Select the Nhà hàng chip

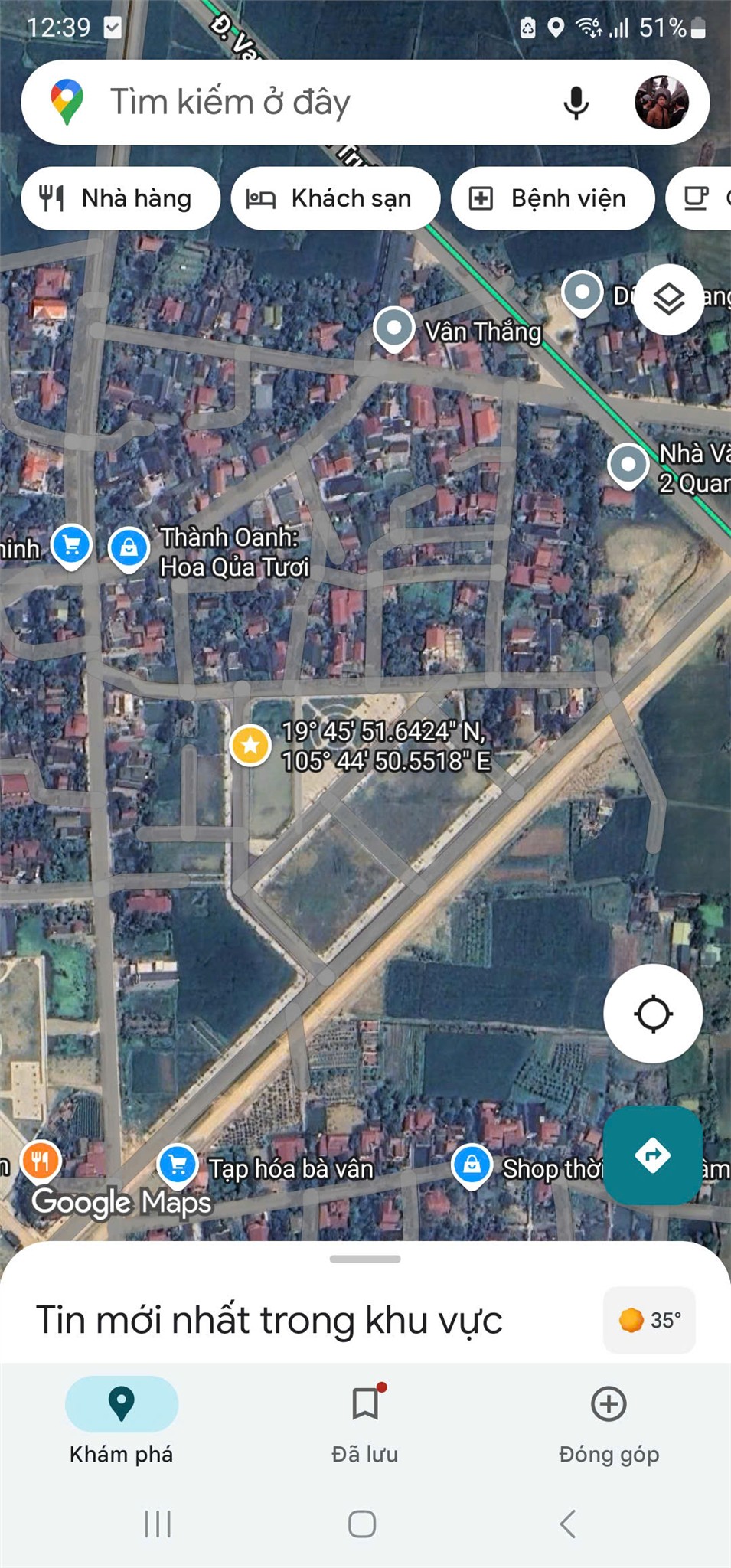pyautogui.click(x=121, y=199)
